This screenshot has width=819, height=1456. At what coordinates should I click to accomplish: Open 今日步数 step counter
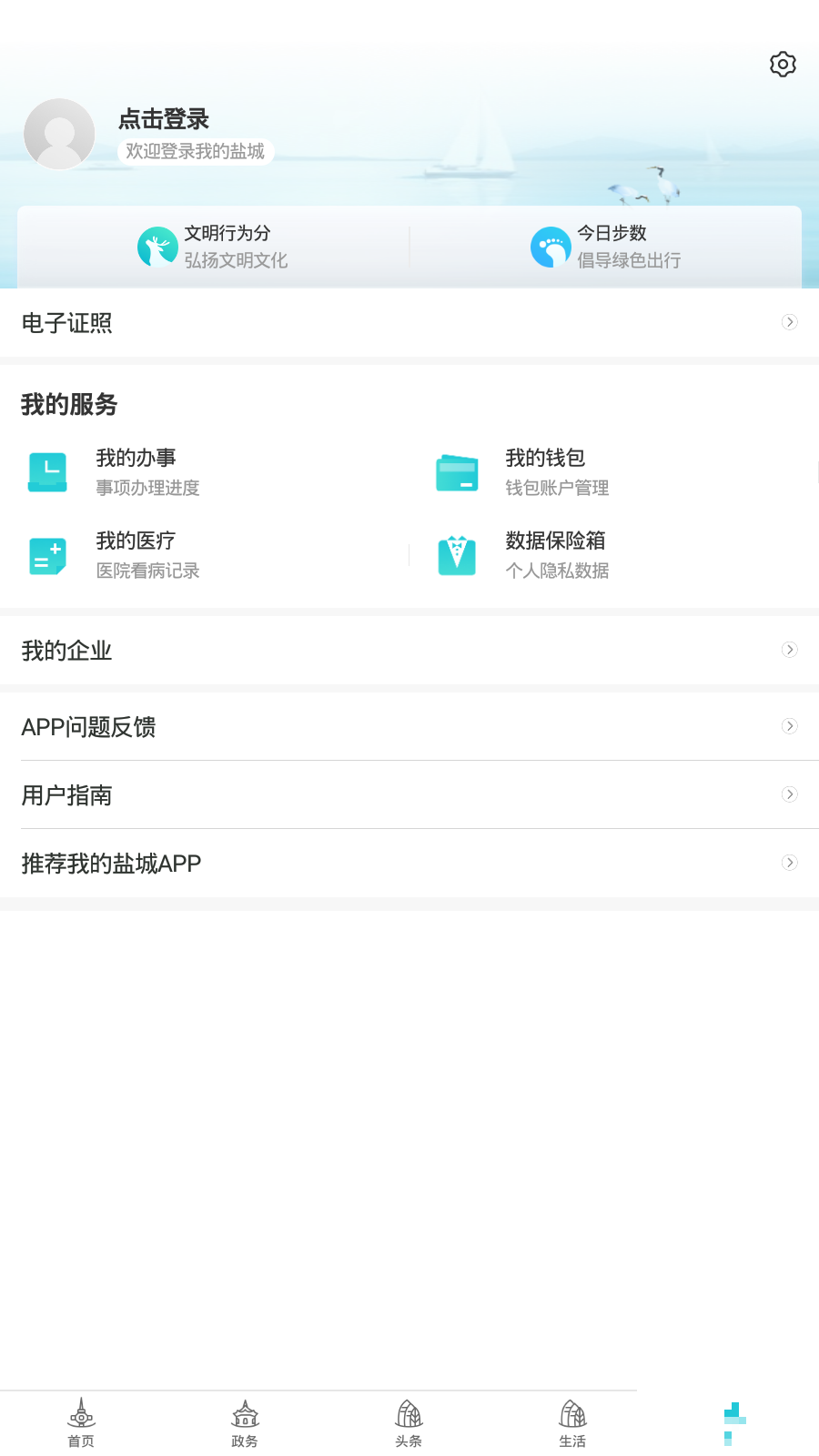[x=606, y=247]
